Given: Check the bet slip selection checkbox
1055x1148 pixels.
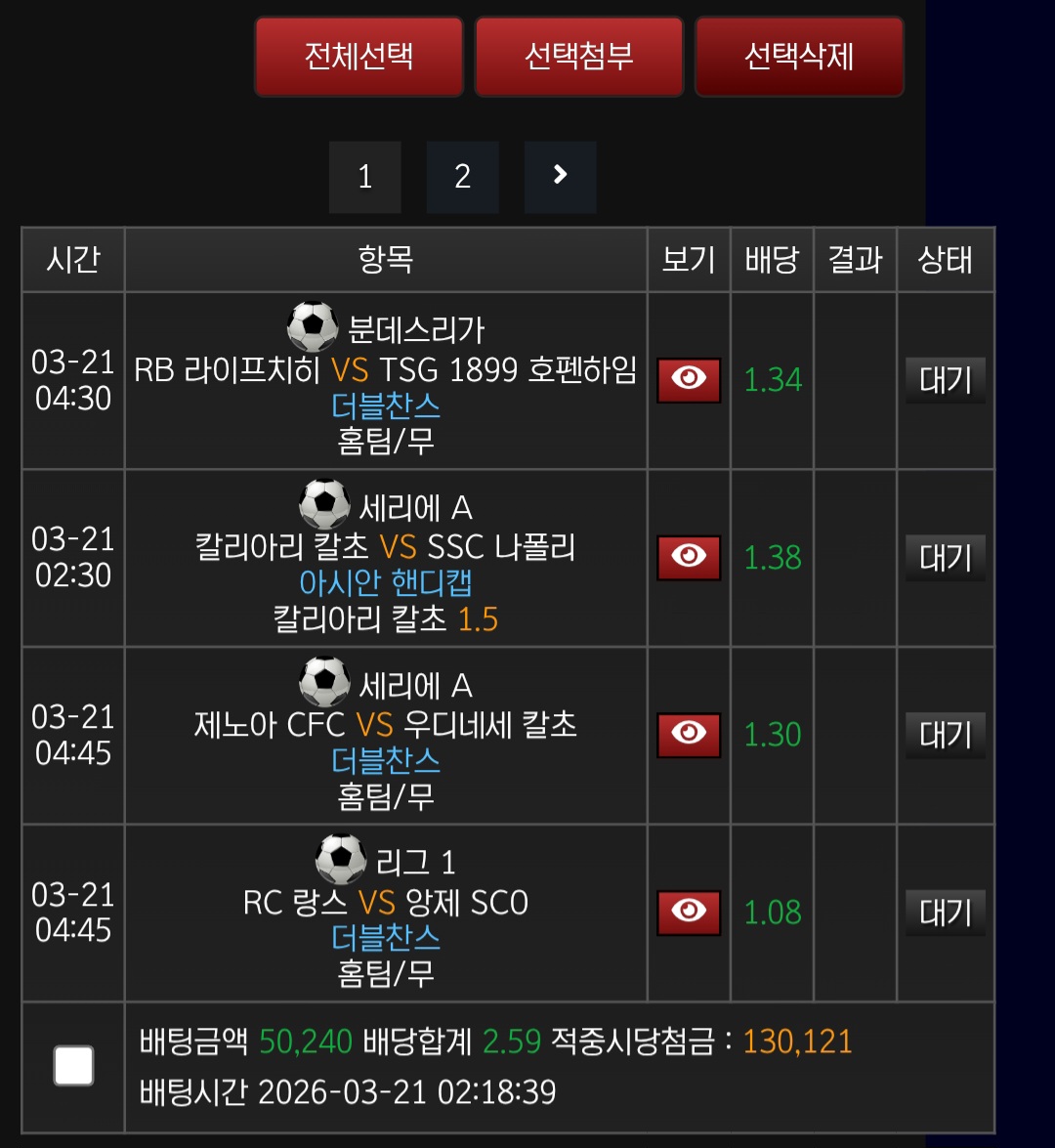Looking at the screenshot, I should point(74,1066).
